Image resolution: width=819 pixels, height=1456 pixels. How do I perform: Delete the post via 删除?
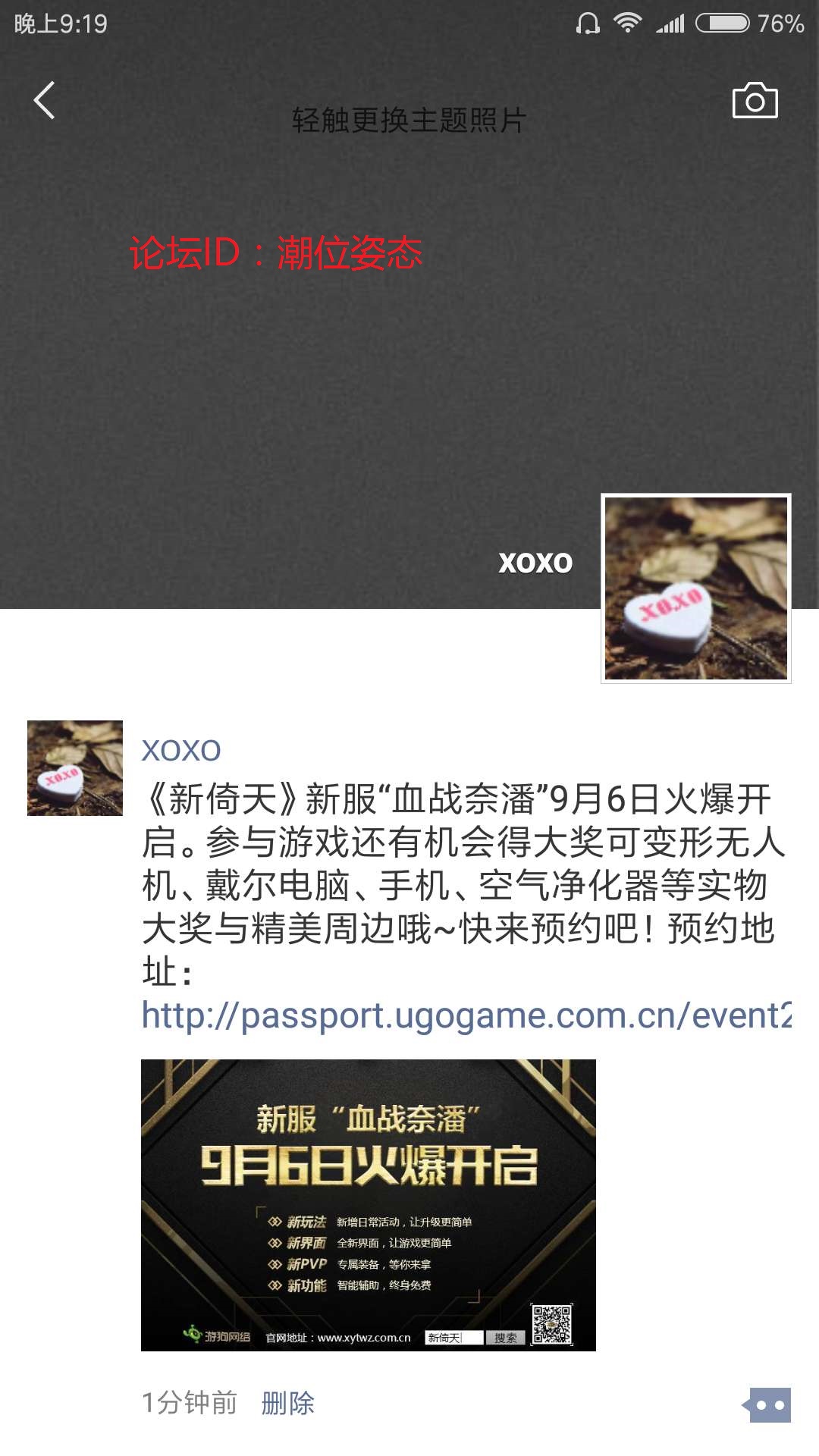[287, 1403]
